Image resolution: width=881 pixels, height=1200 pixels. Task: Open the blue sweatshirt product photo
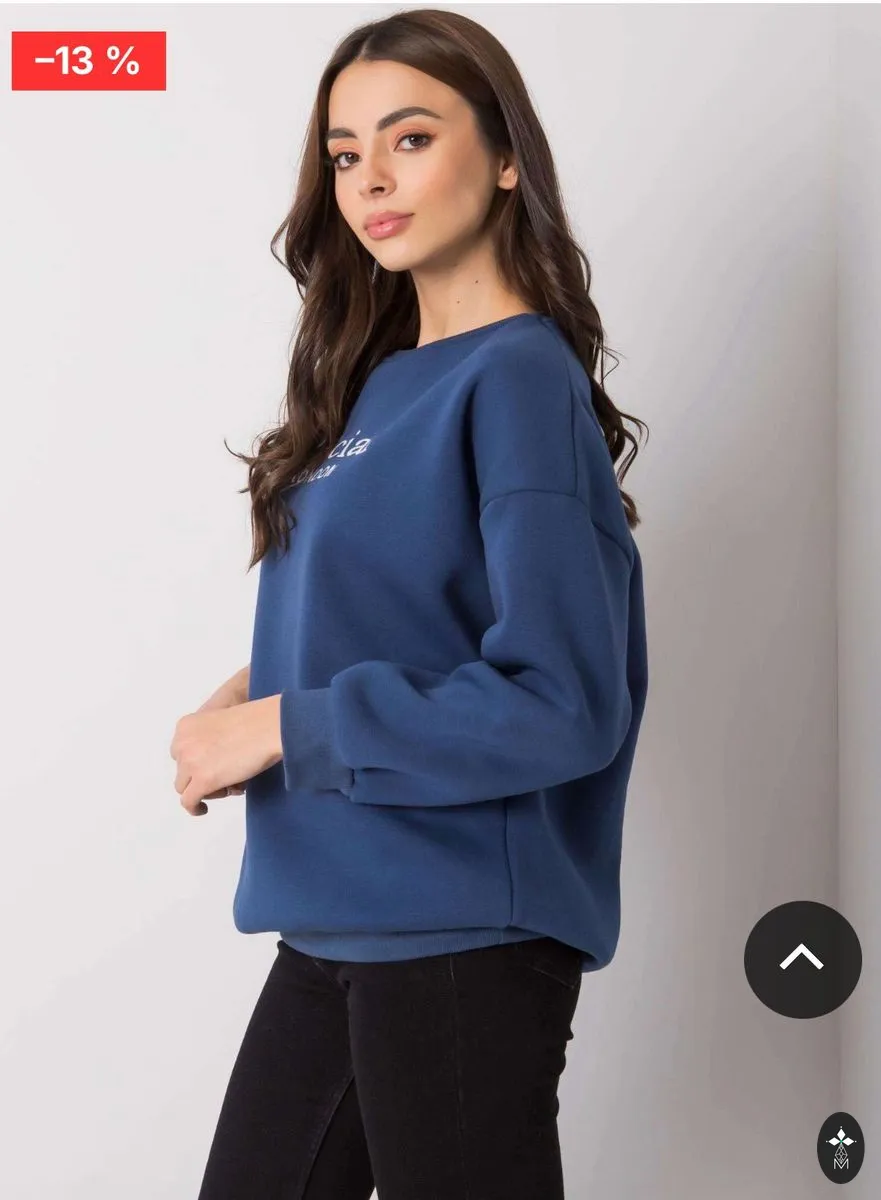[440, 600]
